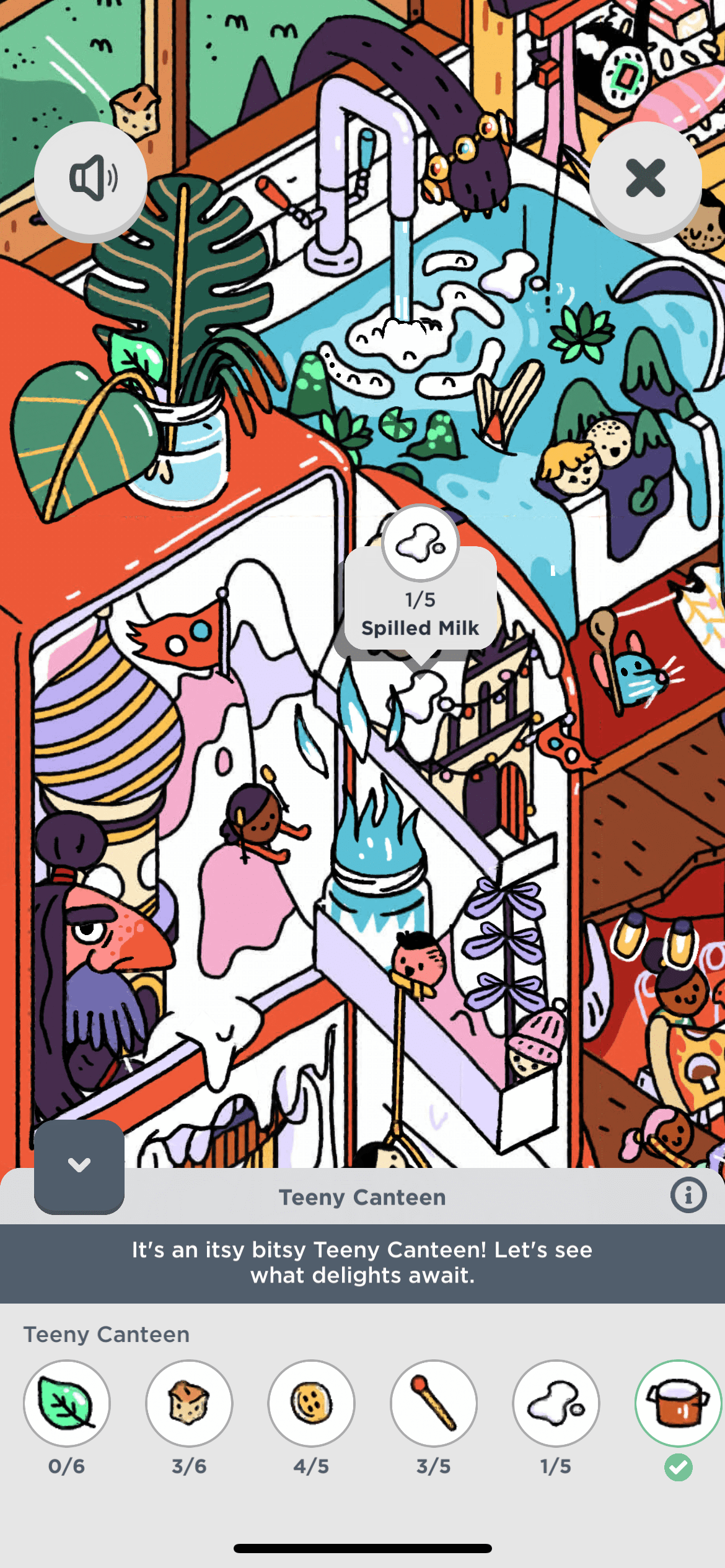This screenshot has width=725, height=1568.
Task: Select the matchstick item 3/5
Action: (434, 1403)
